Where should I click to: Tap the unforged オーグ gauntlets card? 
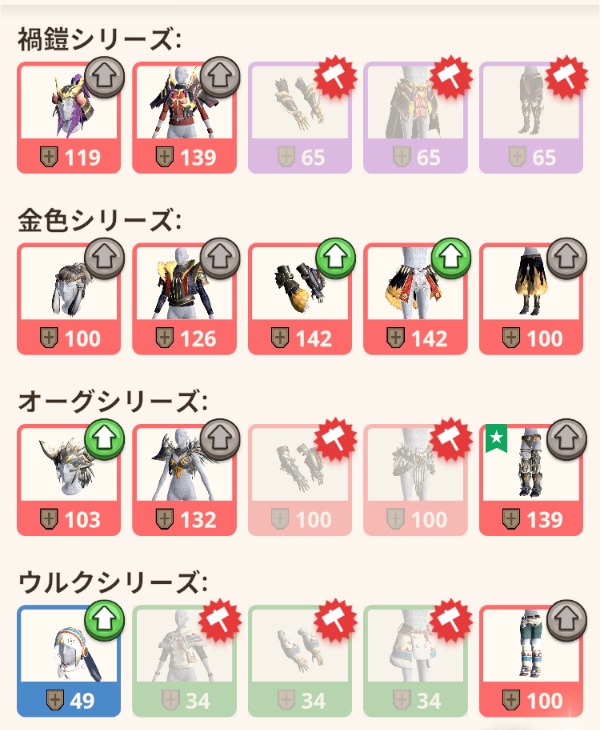coord(299,477)
